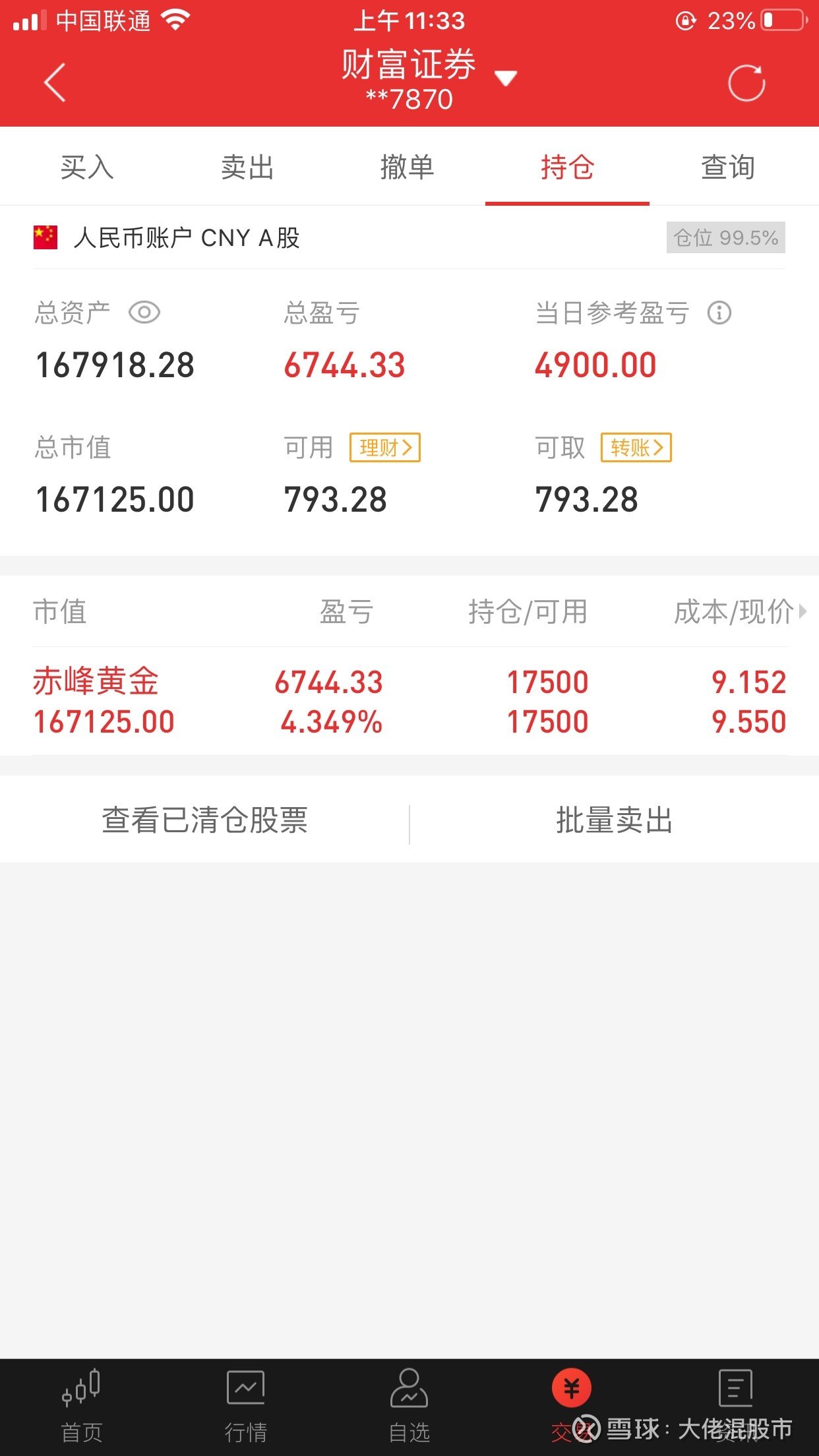Open the 赤峰黄金 holding row
The height and width of the screenshot is (1456, 819).
(409, 701)
